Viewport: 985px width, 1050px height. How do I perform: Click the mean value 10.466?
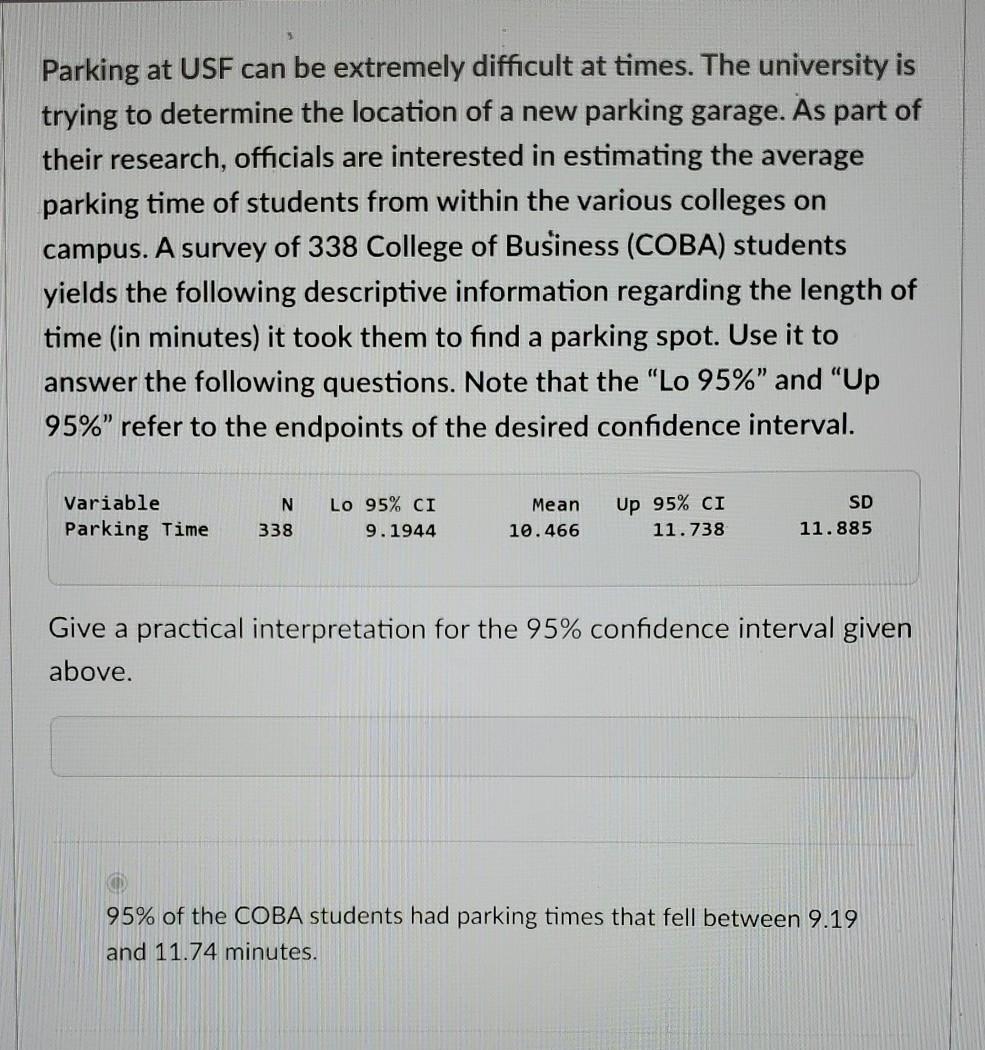pos(543,530)
